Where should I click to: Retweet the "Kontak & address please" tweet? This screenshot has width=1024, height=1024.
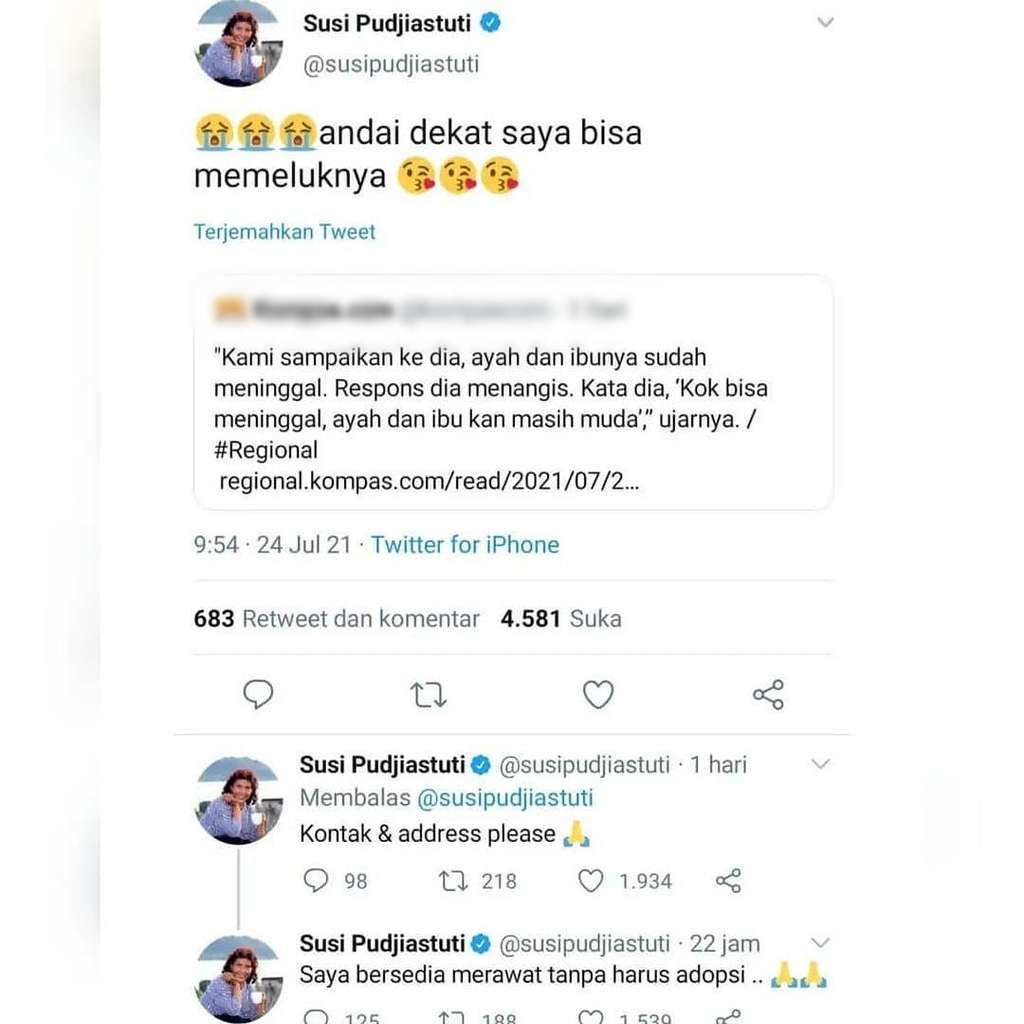pos(451,881)
